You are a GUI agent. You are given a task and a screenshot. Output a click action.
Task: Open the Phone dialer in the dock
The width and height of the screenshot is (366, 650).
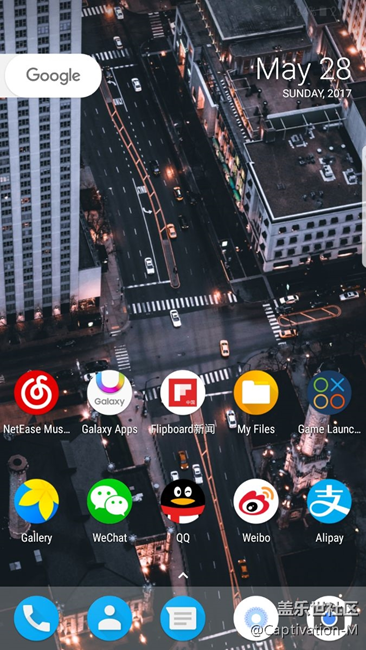36,618
